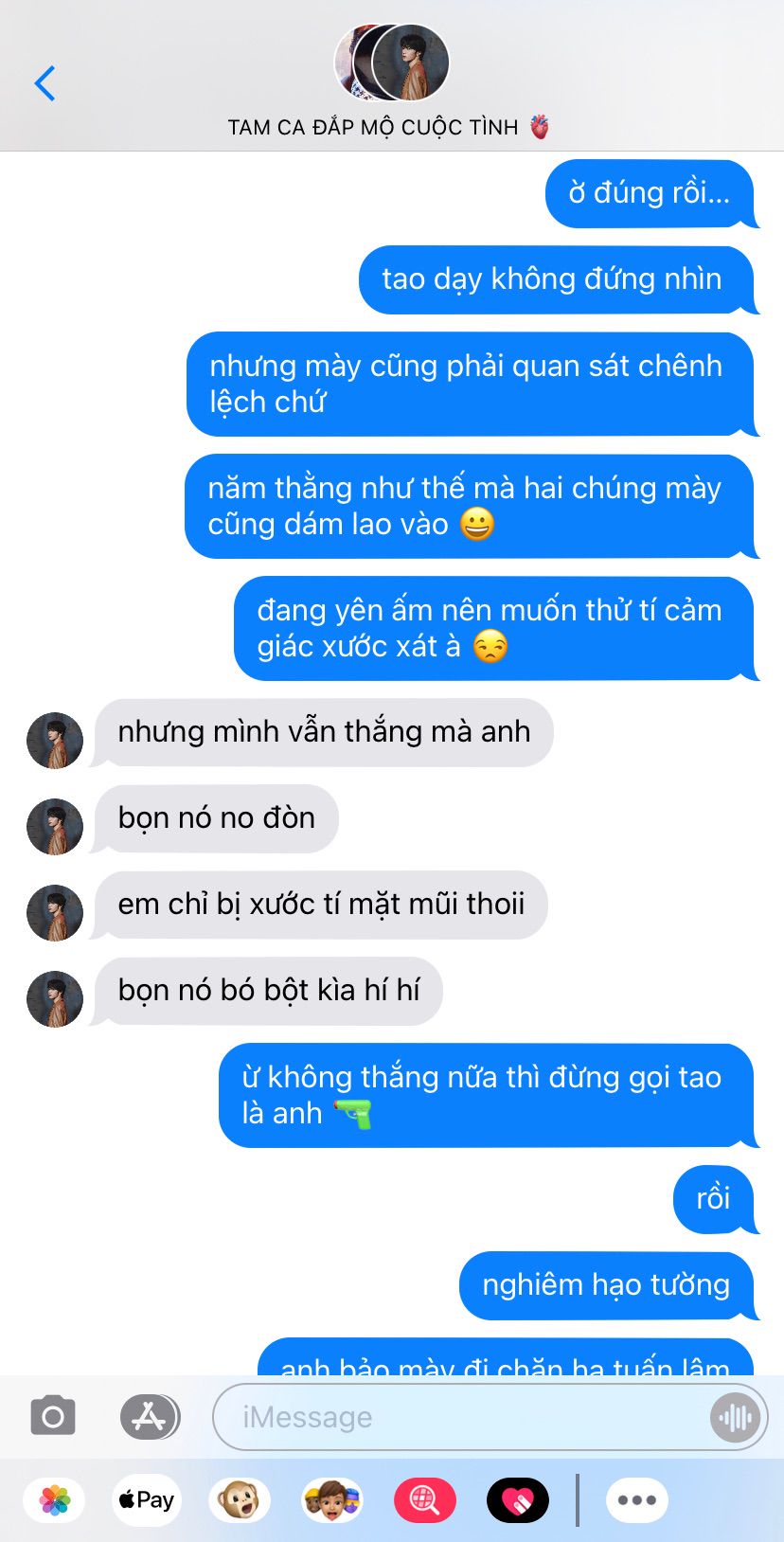Toggle the App Store apps drawer
784x1542 pixels.
point(150,1417)
